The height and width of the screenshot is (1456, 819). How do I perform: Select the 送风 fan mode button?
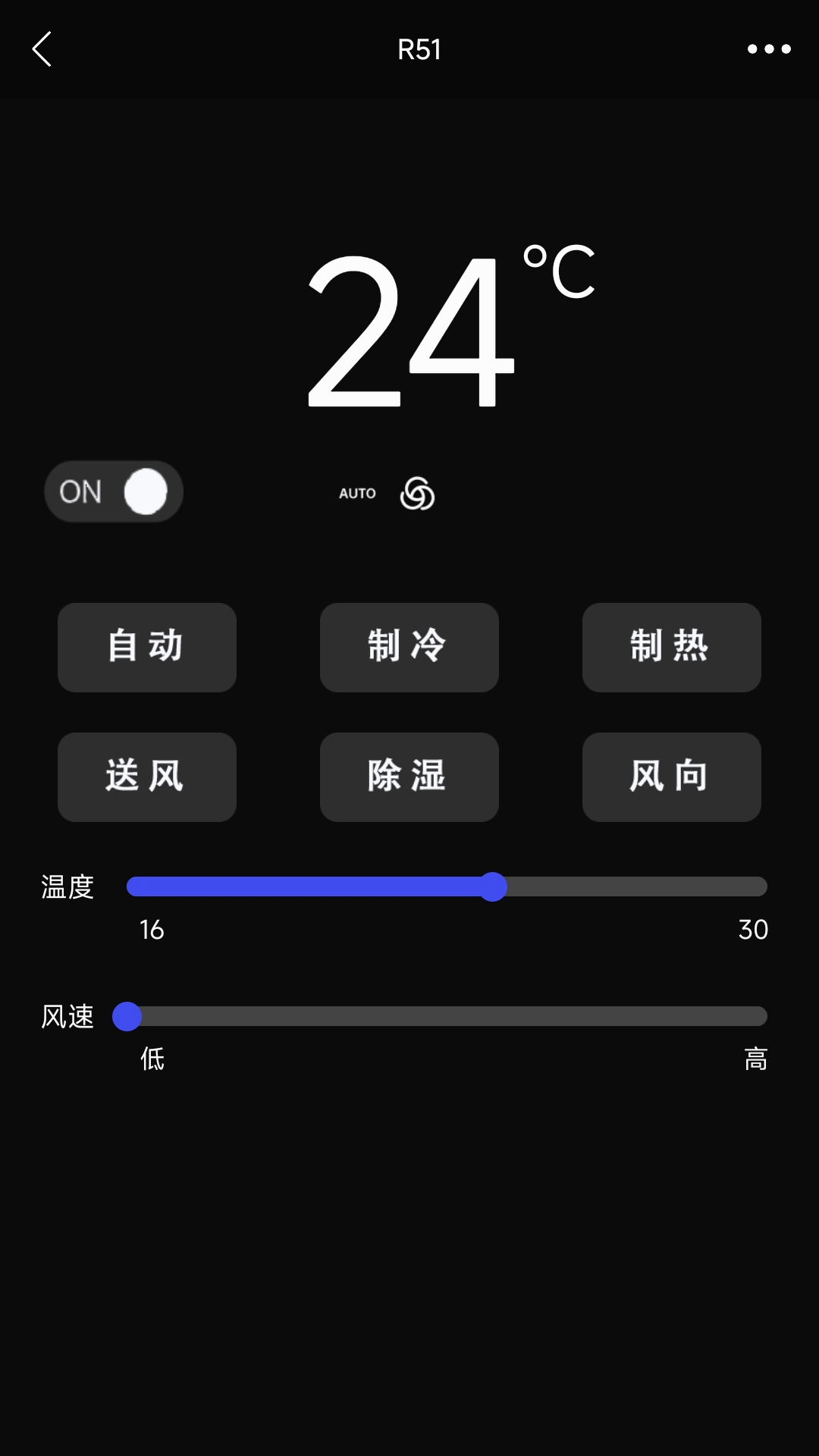click(x=146, y=777)
